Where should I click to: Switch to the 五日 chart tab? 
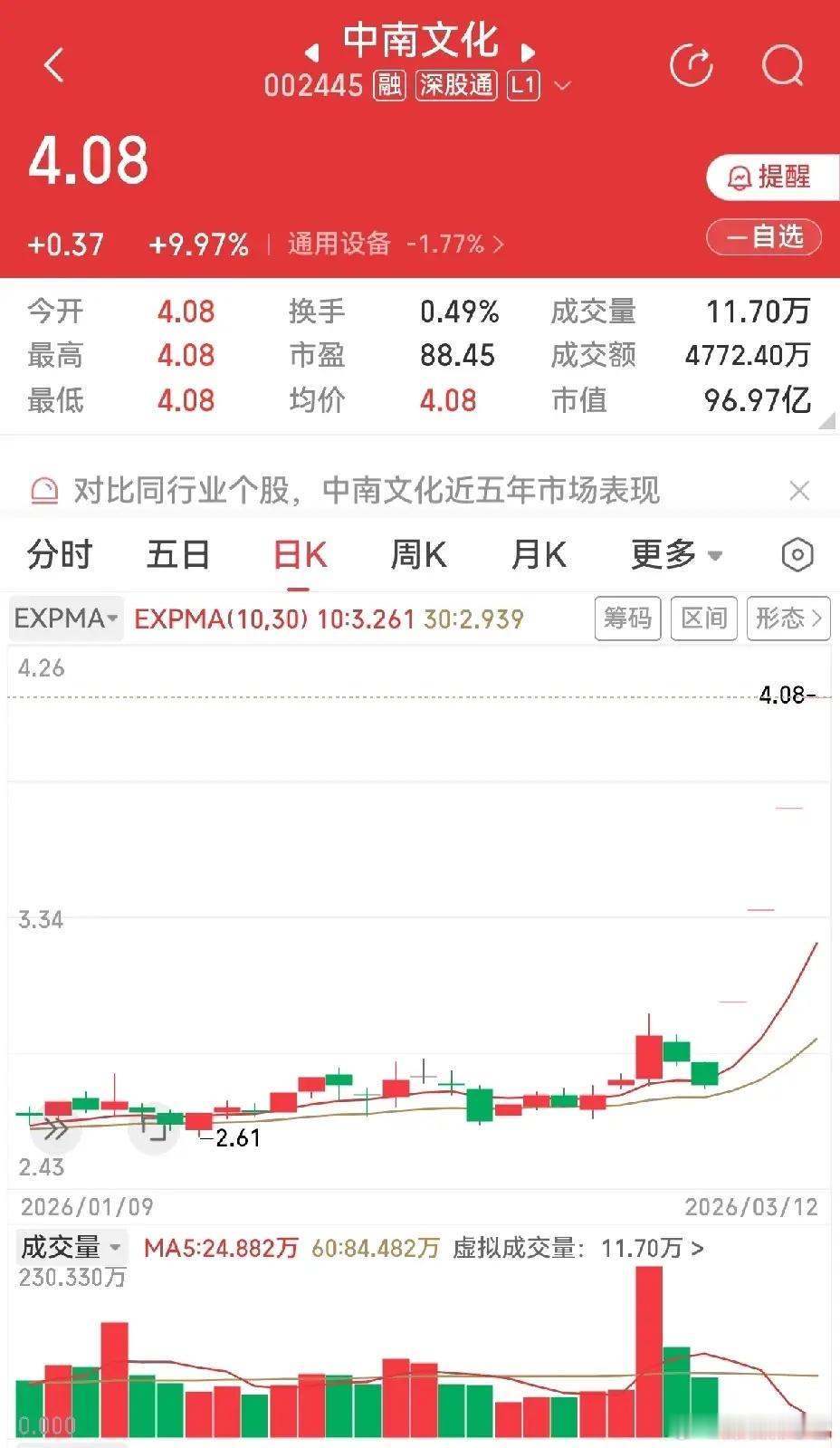coord(177,554)
